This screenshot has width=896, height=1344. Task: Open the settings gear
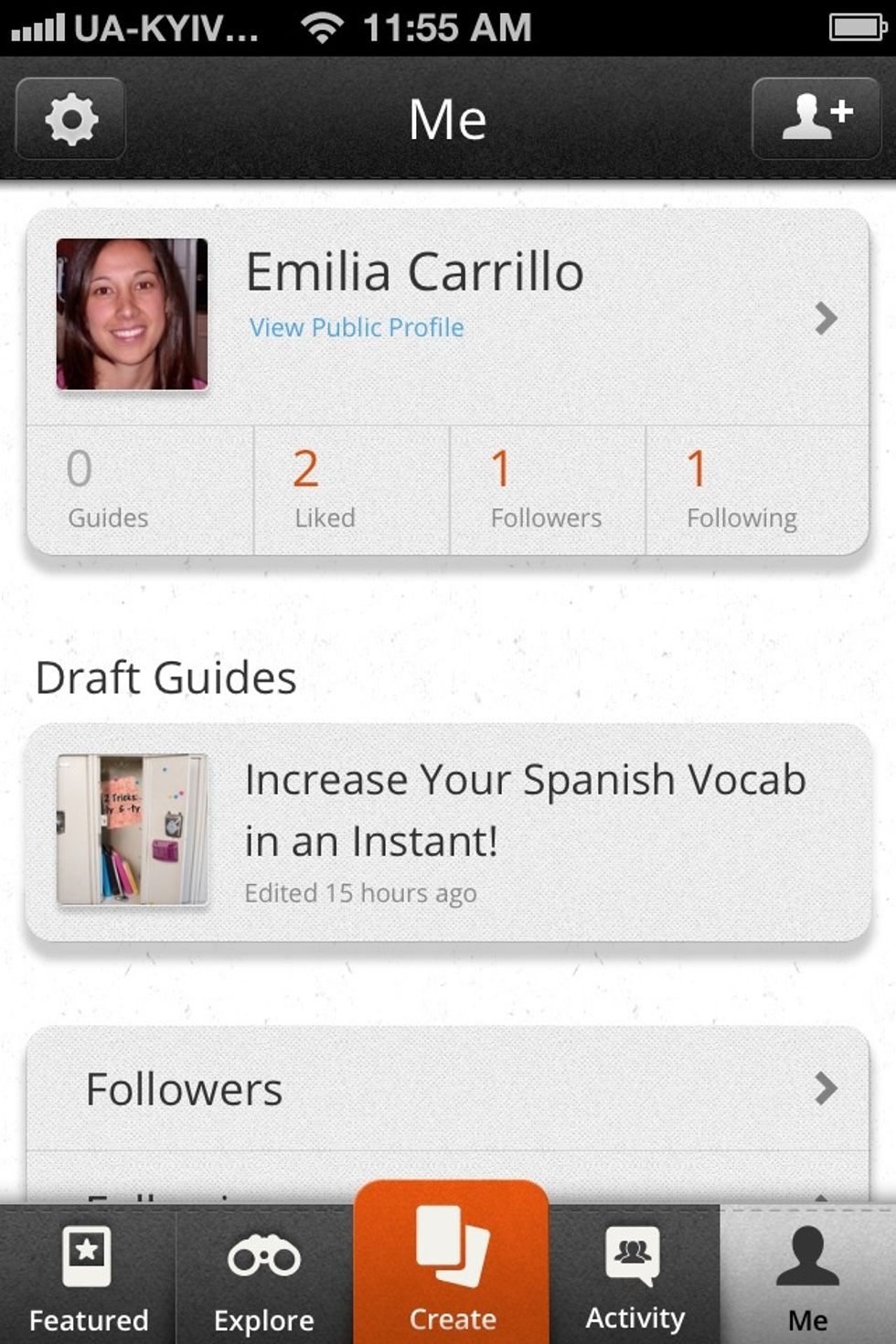point(70,119)
